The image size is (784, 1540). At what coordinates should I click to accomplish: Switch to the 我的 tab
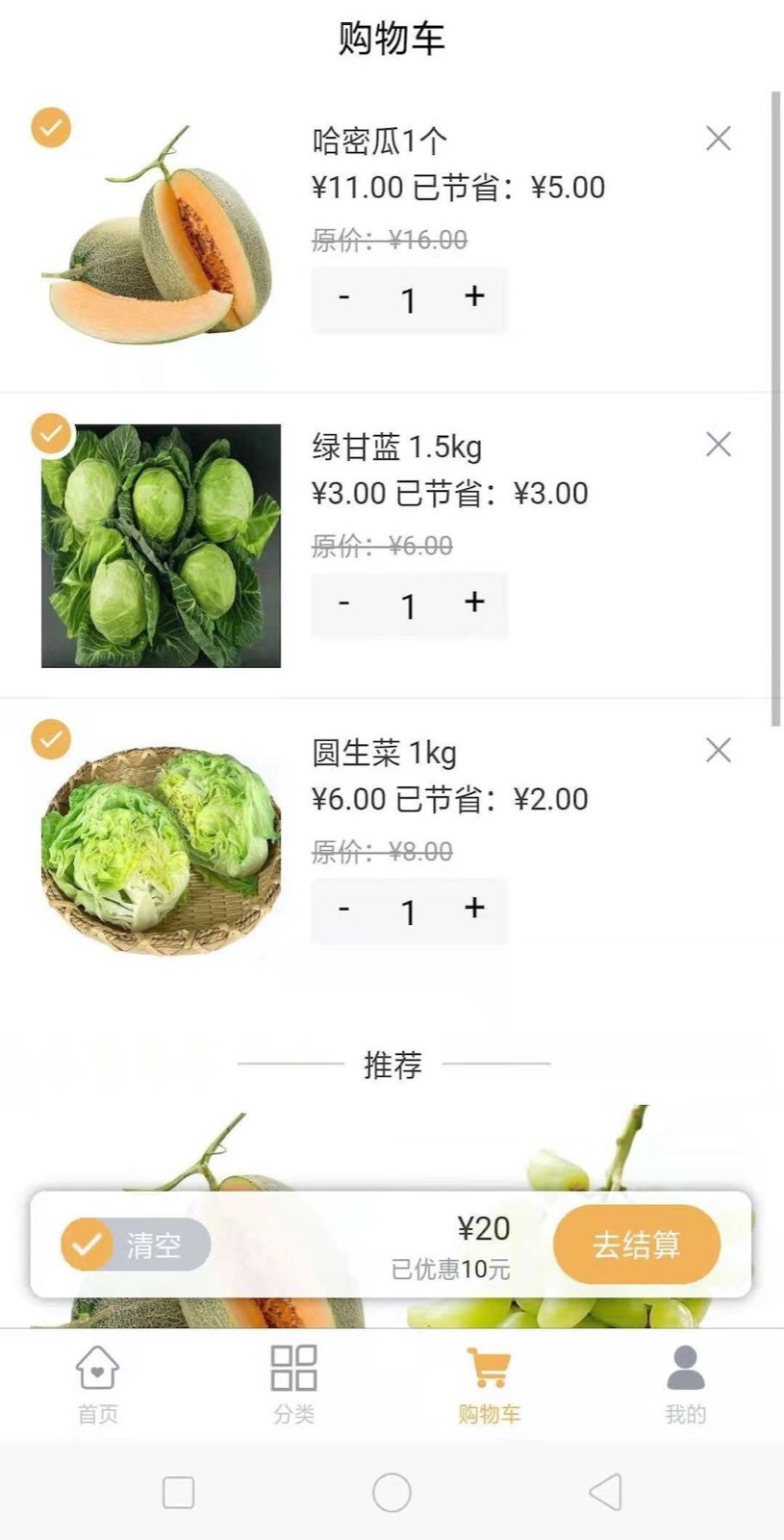pos(685,1383)
